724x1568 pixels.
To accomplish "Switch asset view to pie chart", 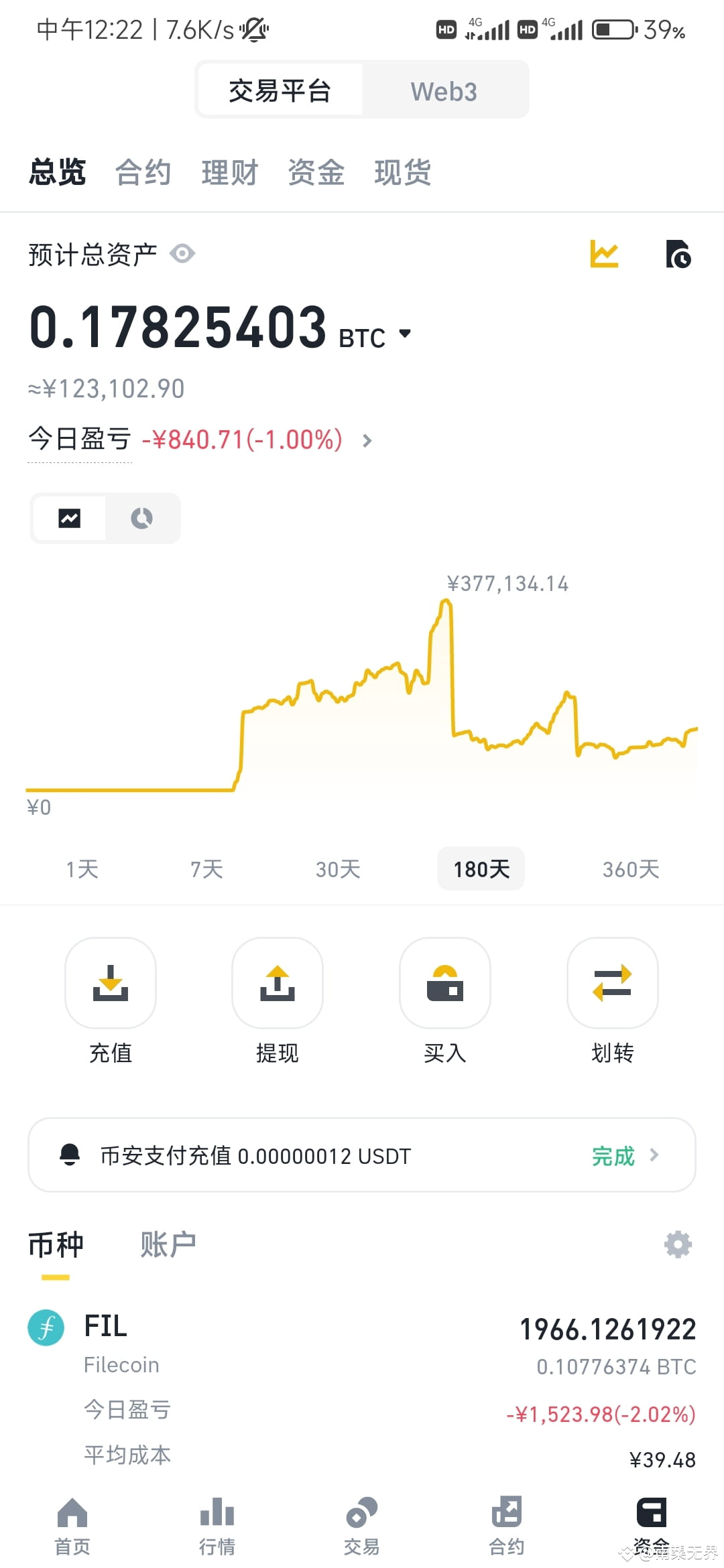I will click(x=141, y=517).
